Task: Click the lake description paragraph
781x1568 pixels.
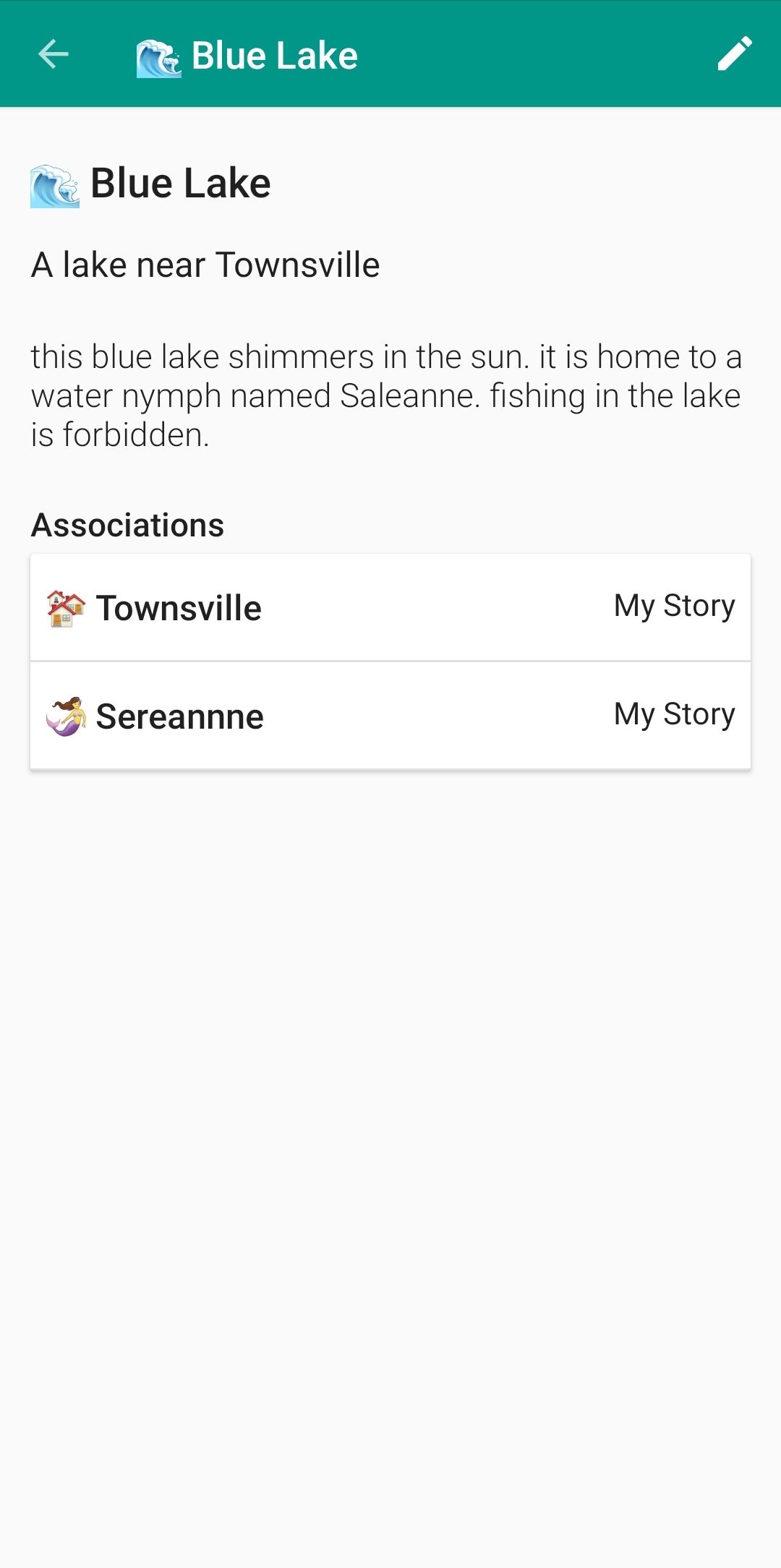Action: click(386, 395)
